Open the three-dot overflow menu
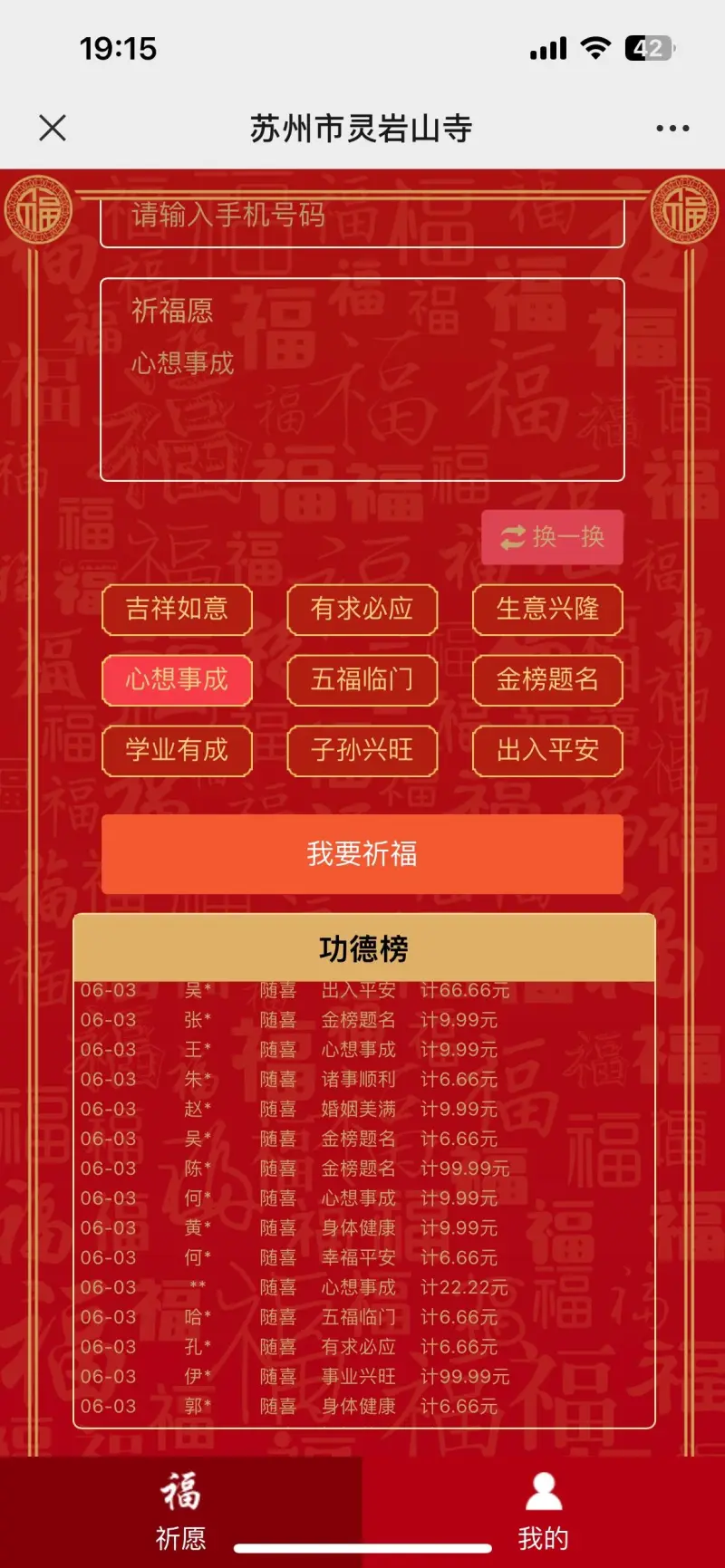 [672, 129]
